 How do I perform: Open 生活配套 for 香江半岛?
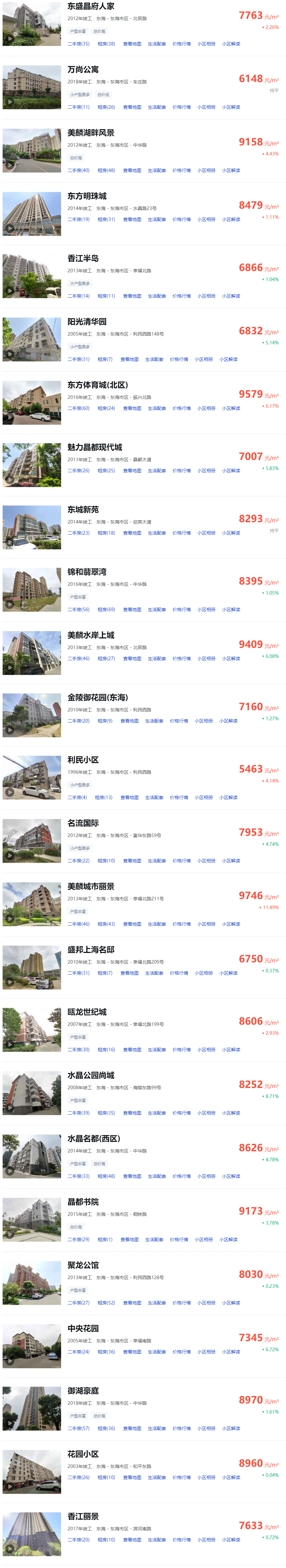[x=157, y=296]
